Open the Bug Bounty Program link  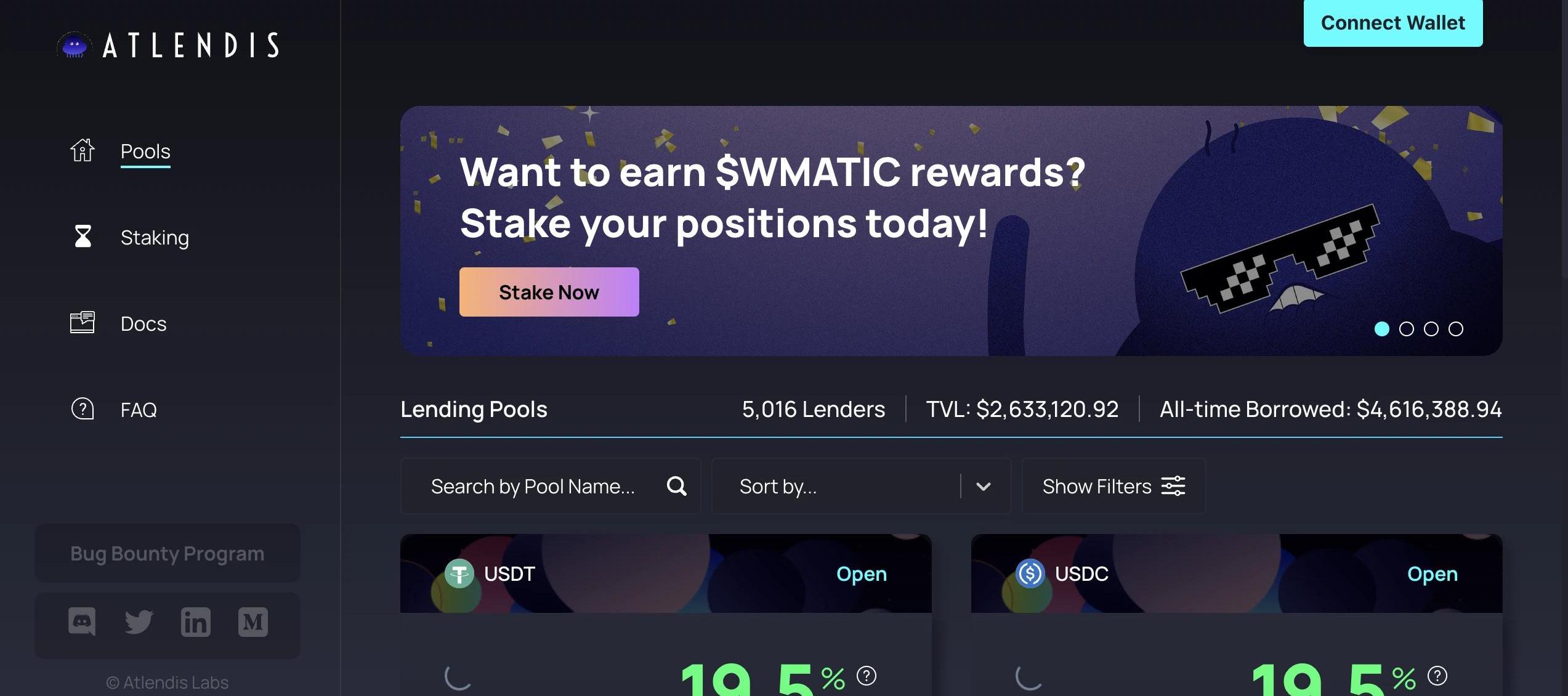(x=167, y=553)
